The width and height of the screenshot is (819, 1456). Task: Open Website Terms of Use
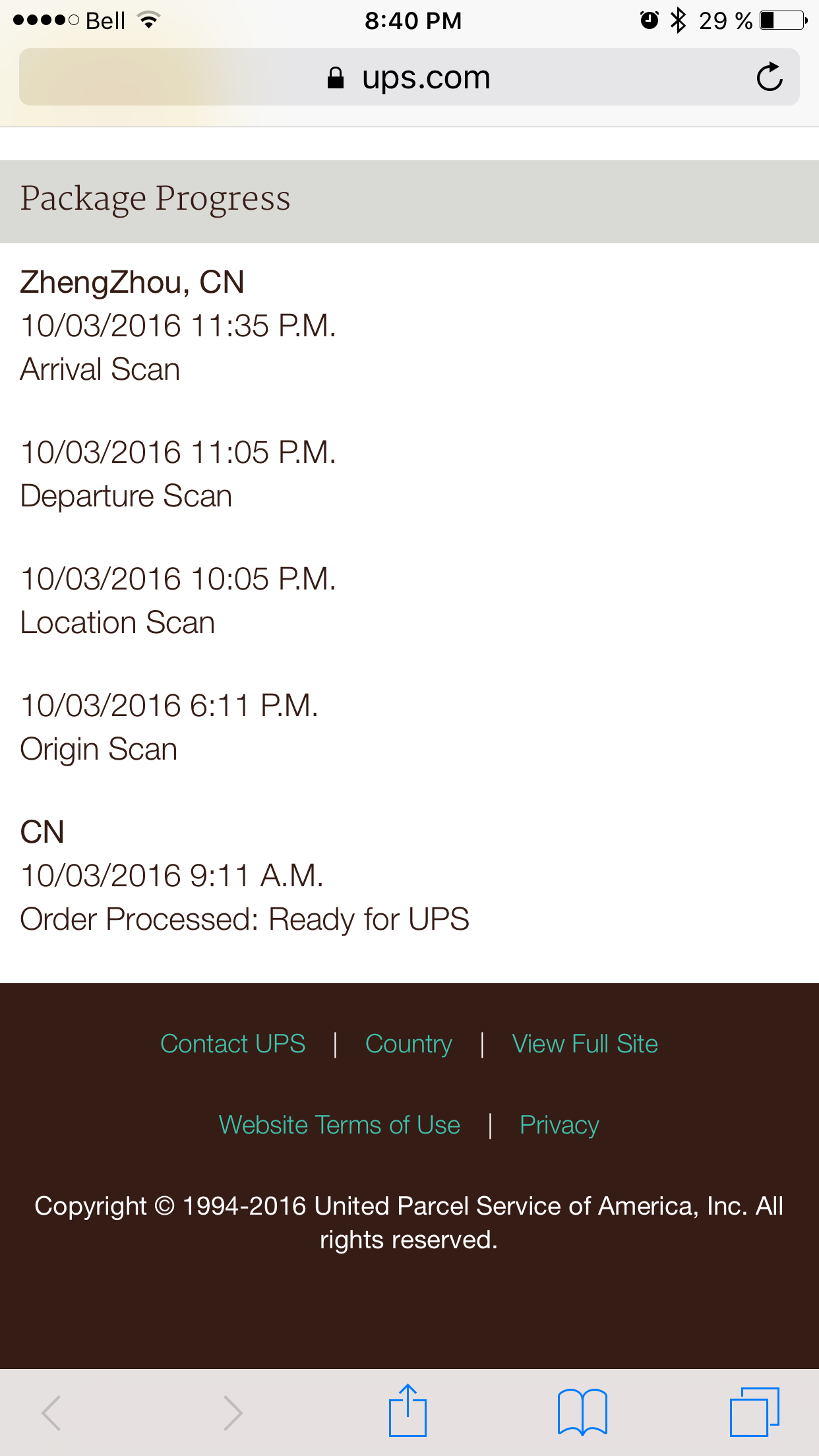[x=340, y=1125]
